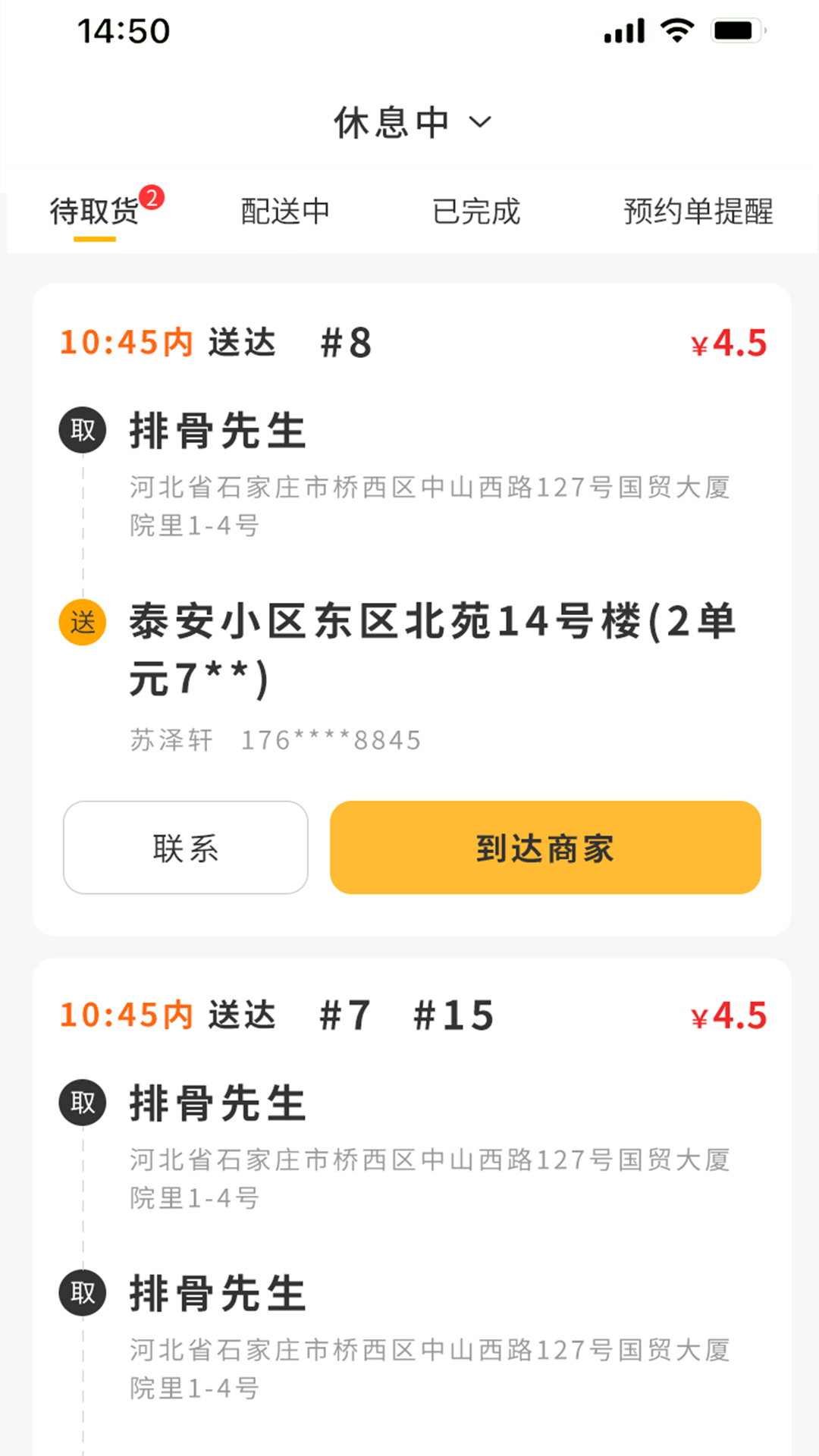Confirm 到达商家 for order #8

click(x=545, y=848)
